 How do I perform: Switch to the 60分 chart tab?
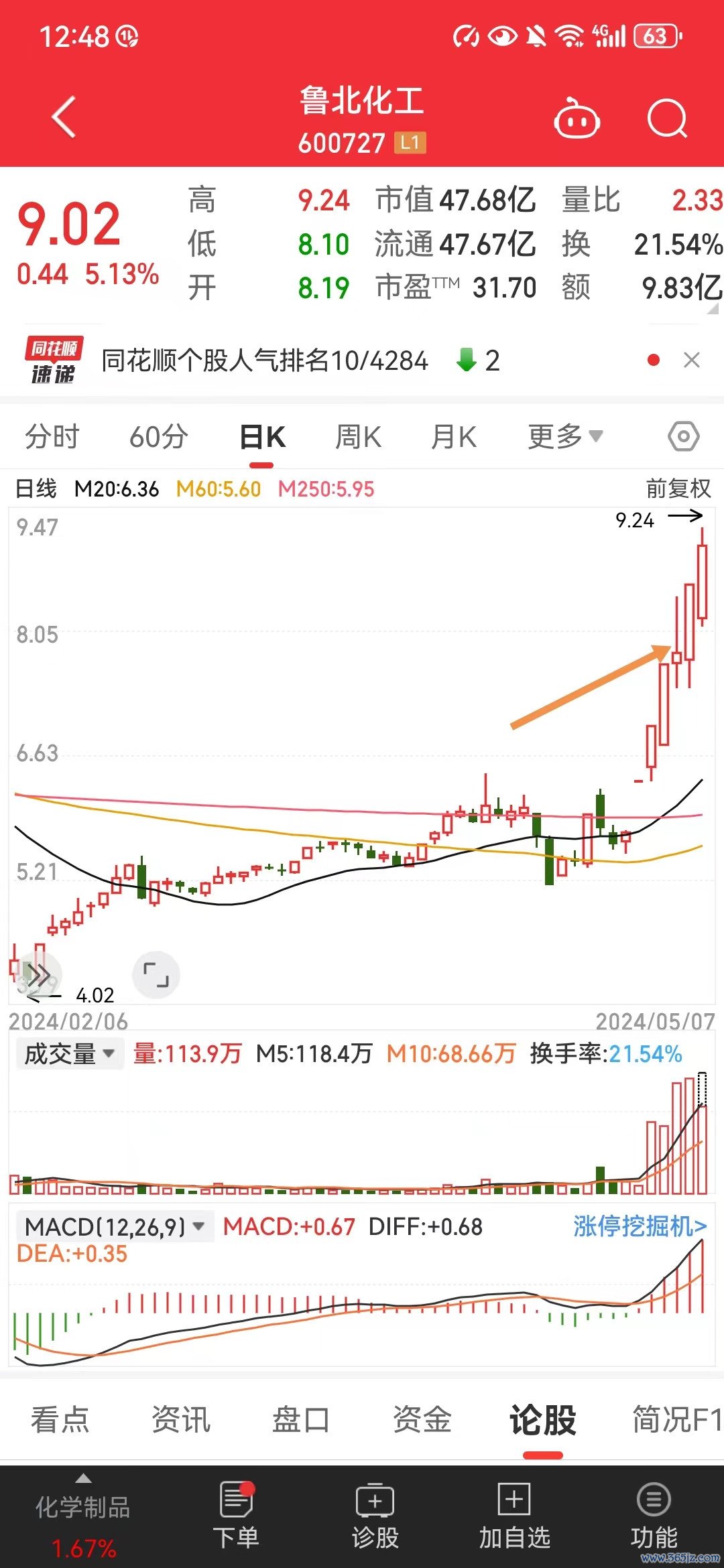tap(158, 437)
